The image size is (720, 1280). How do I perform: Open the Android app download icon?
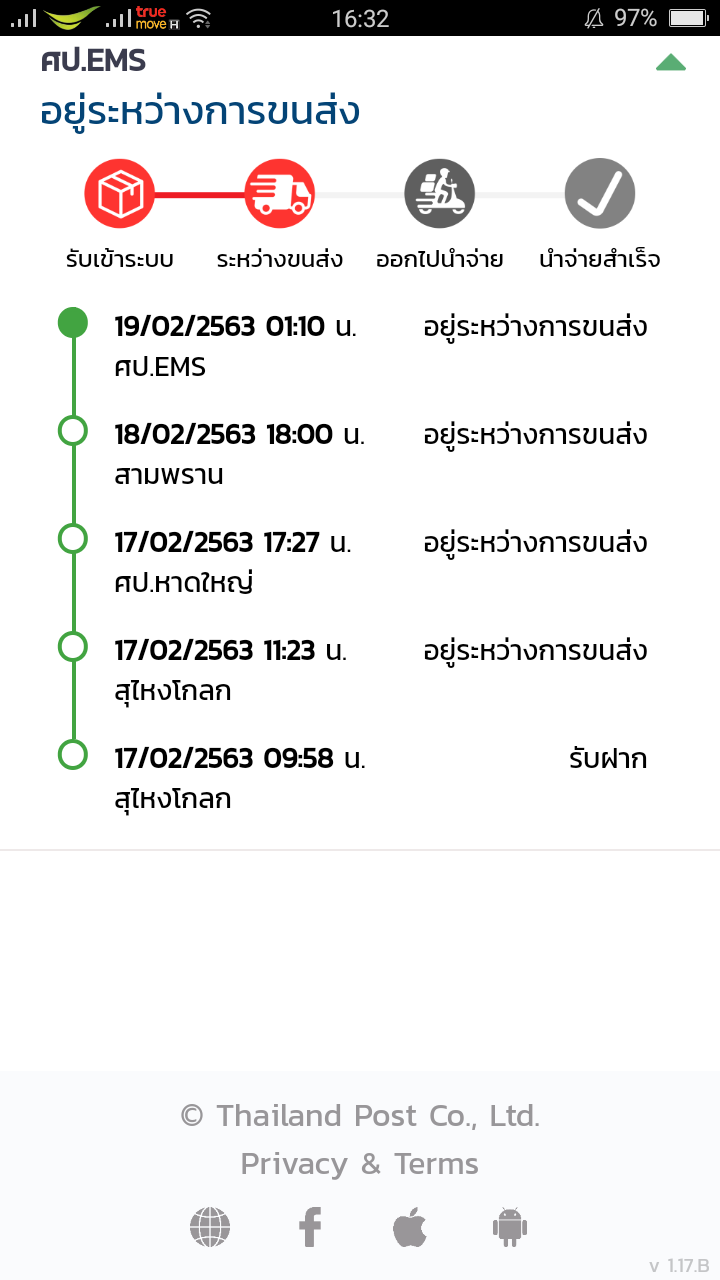coord(510,1227)
